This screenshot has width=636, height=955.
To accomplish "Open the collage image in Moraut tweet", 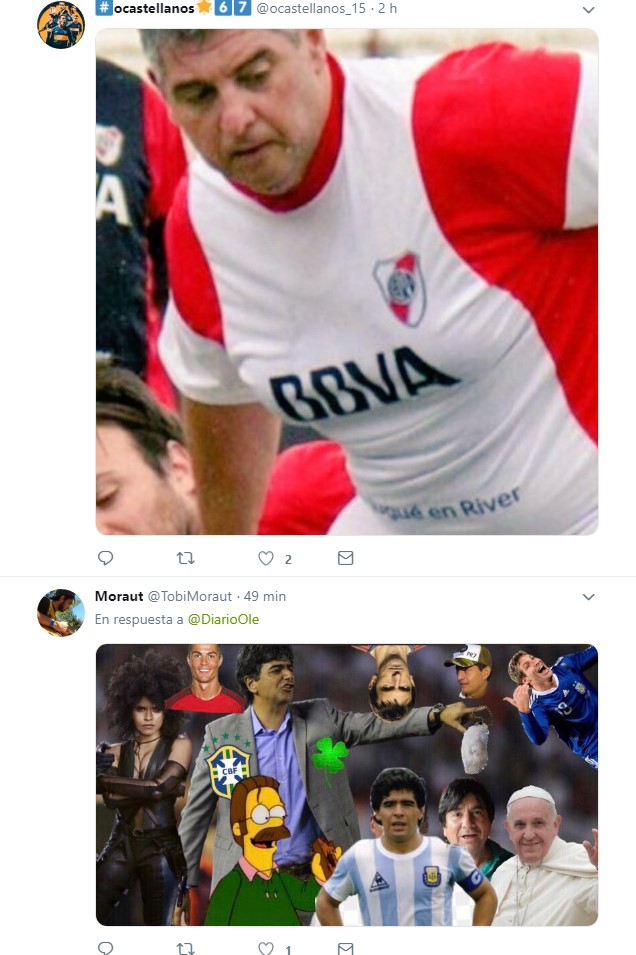I will pyautogui.click(x=346, y=785).
